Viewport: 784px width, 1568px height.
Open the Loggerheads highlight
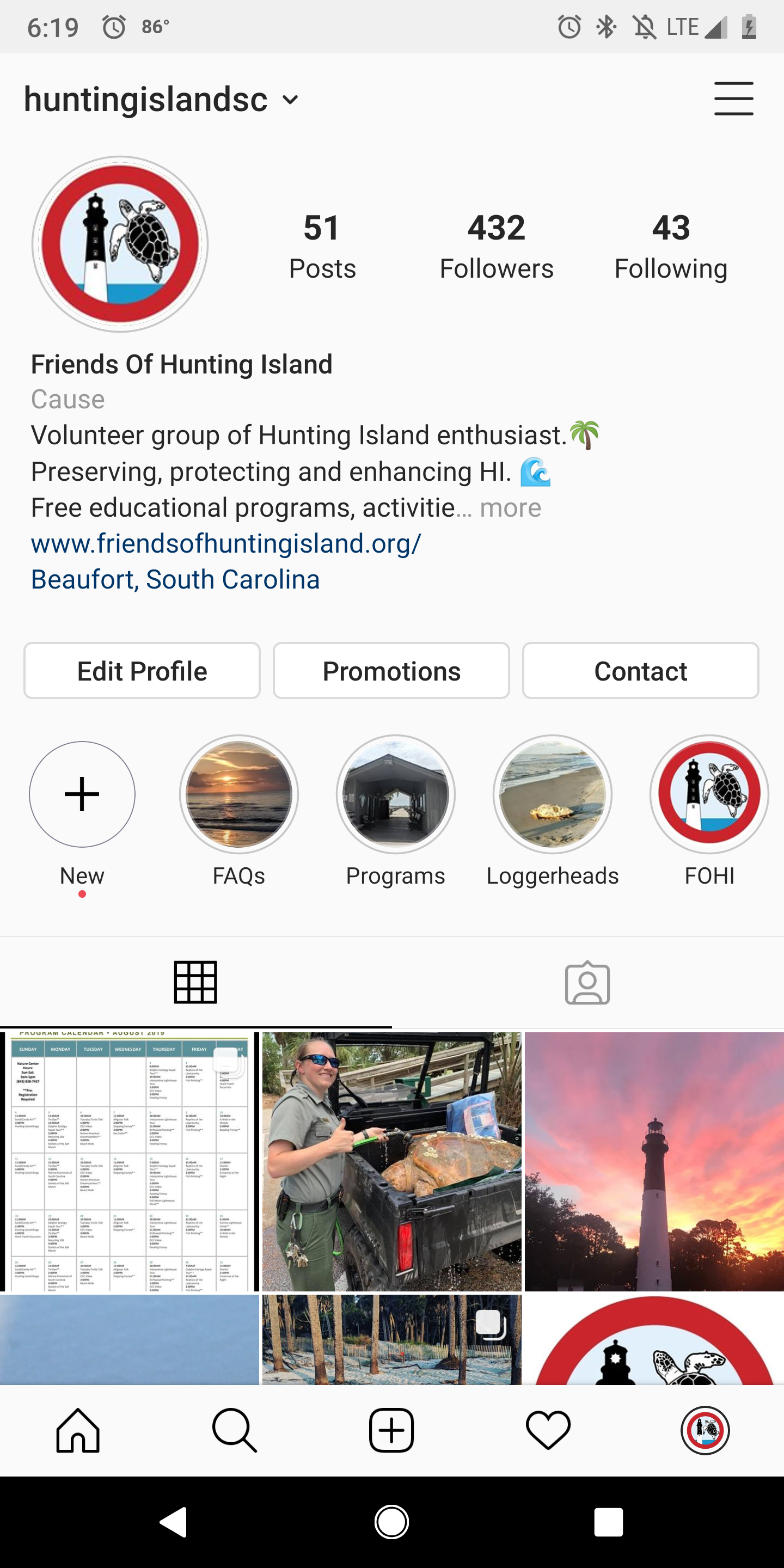pyautogui.click(x=552, y=794)
